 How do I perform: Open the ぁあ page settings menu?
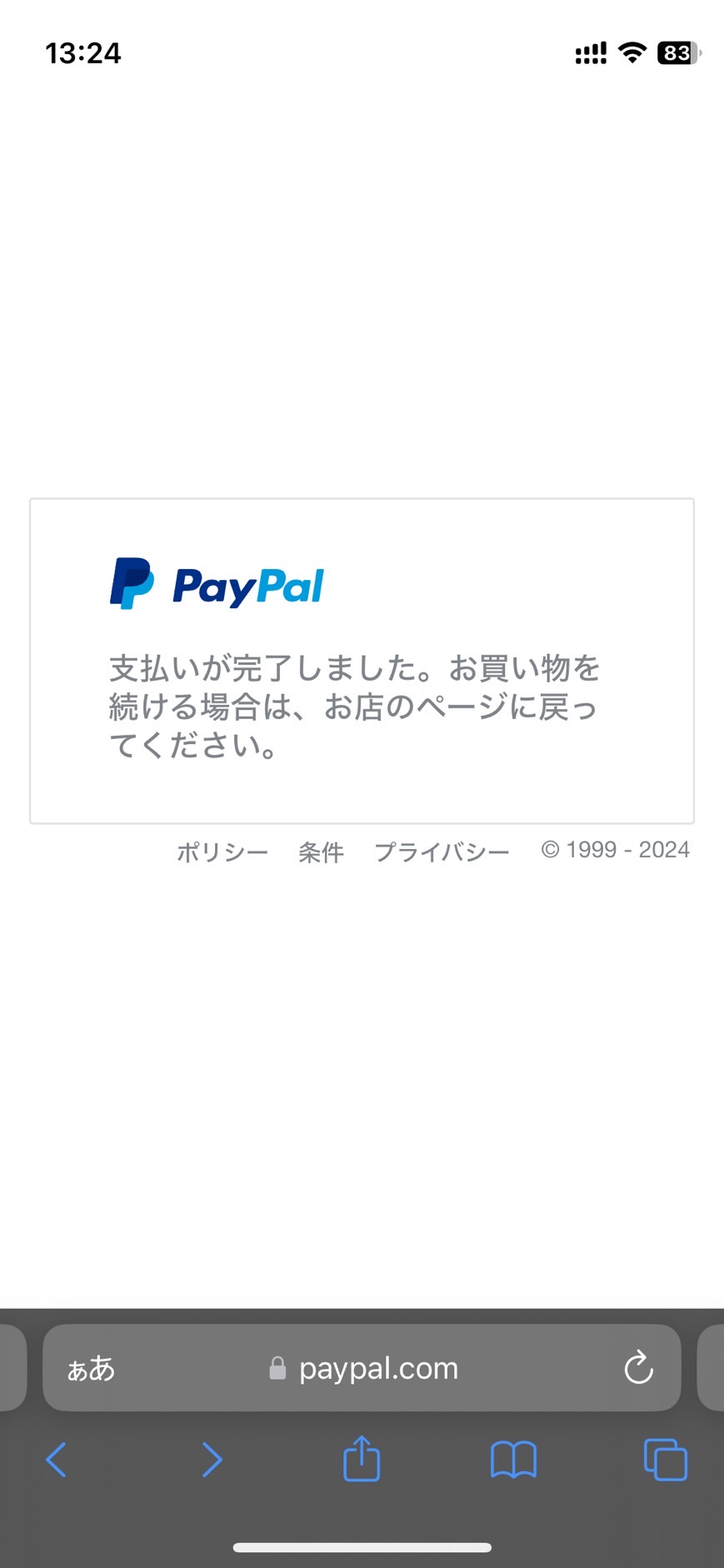[91, 1369]
